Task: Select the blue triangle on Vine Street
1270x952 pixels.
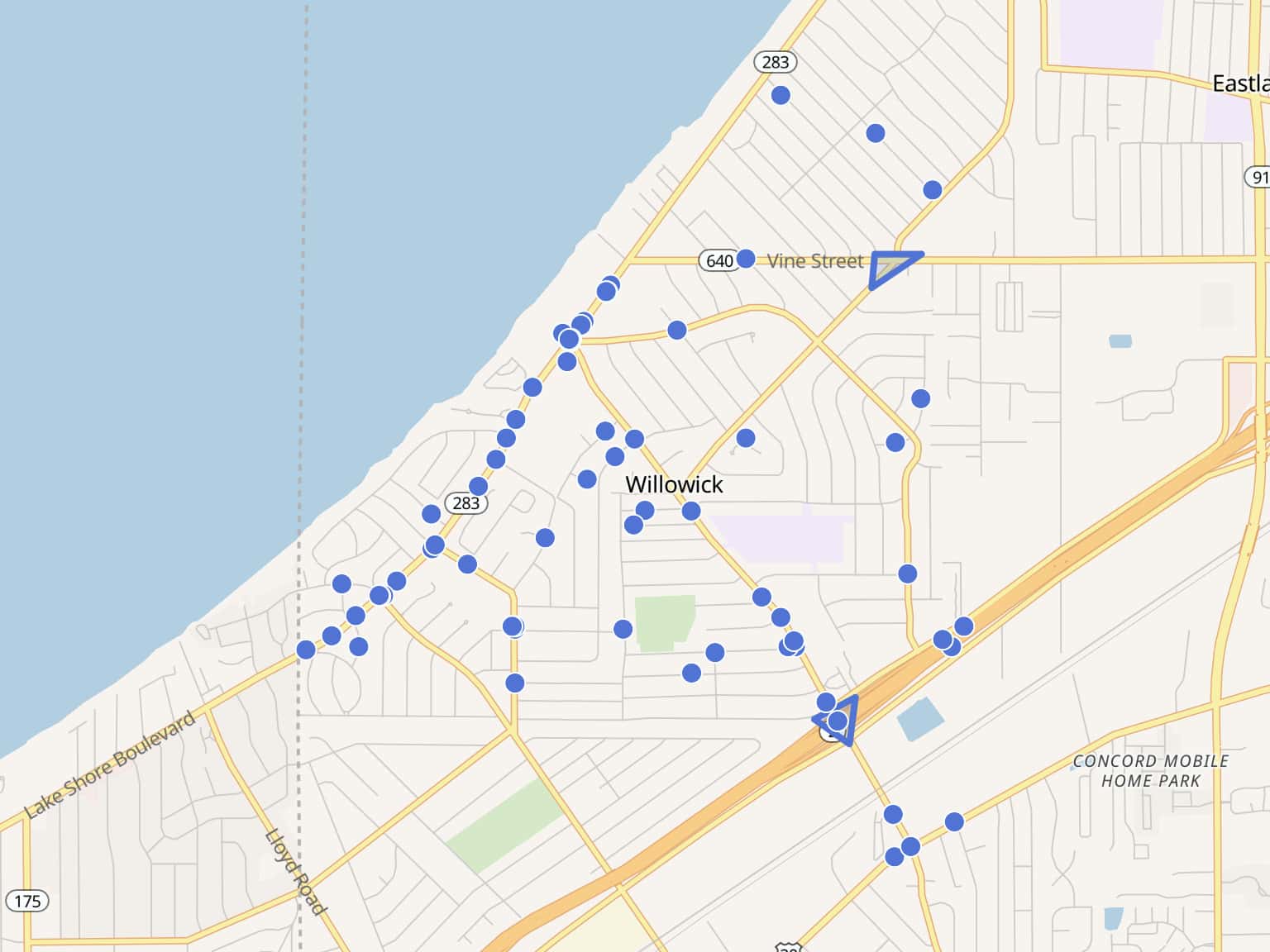Action: 890,266
